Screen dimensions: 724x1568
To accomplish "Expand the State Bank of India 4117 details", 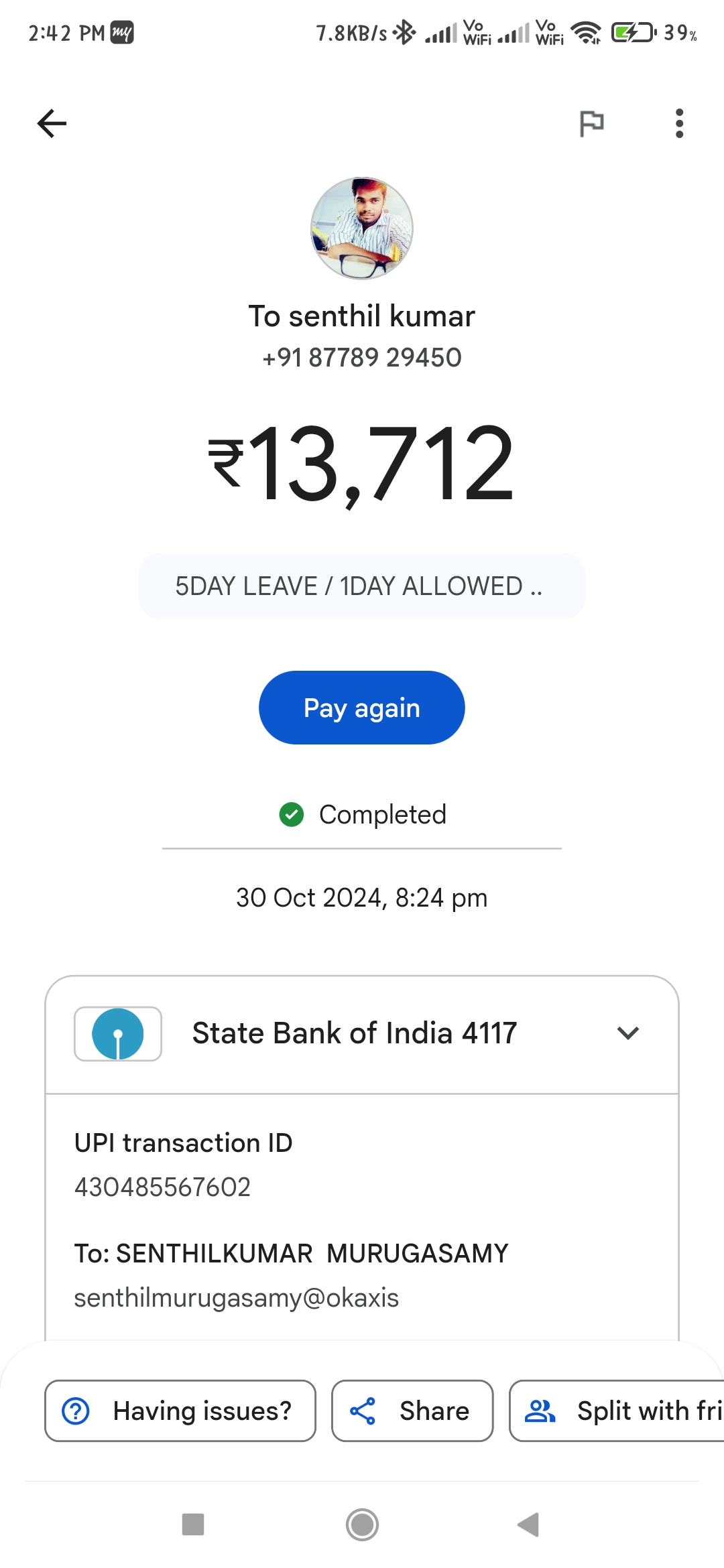I will pyautogui.click(x=362, y=1033).
